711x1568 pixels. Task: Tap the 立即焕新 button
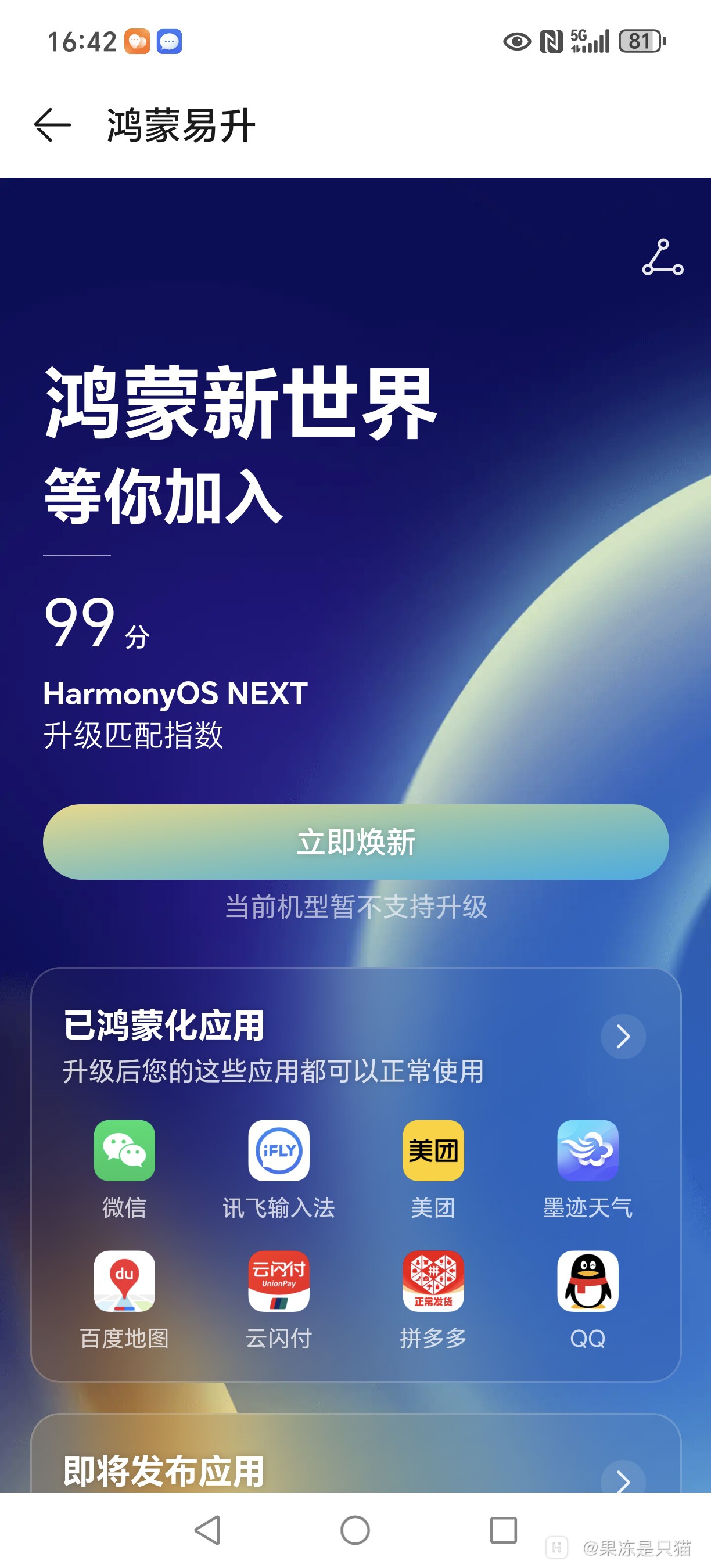[355, 842]
